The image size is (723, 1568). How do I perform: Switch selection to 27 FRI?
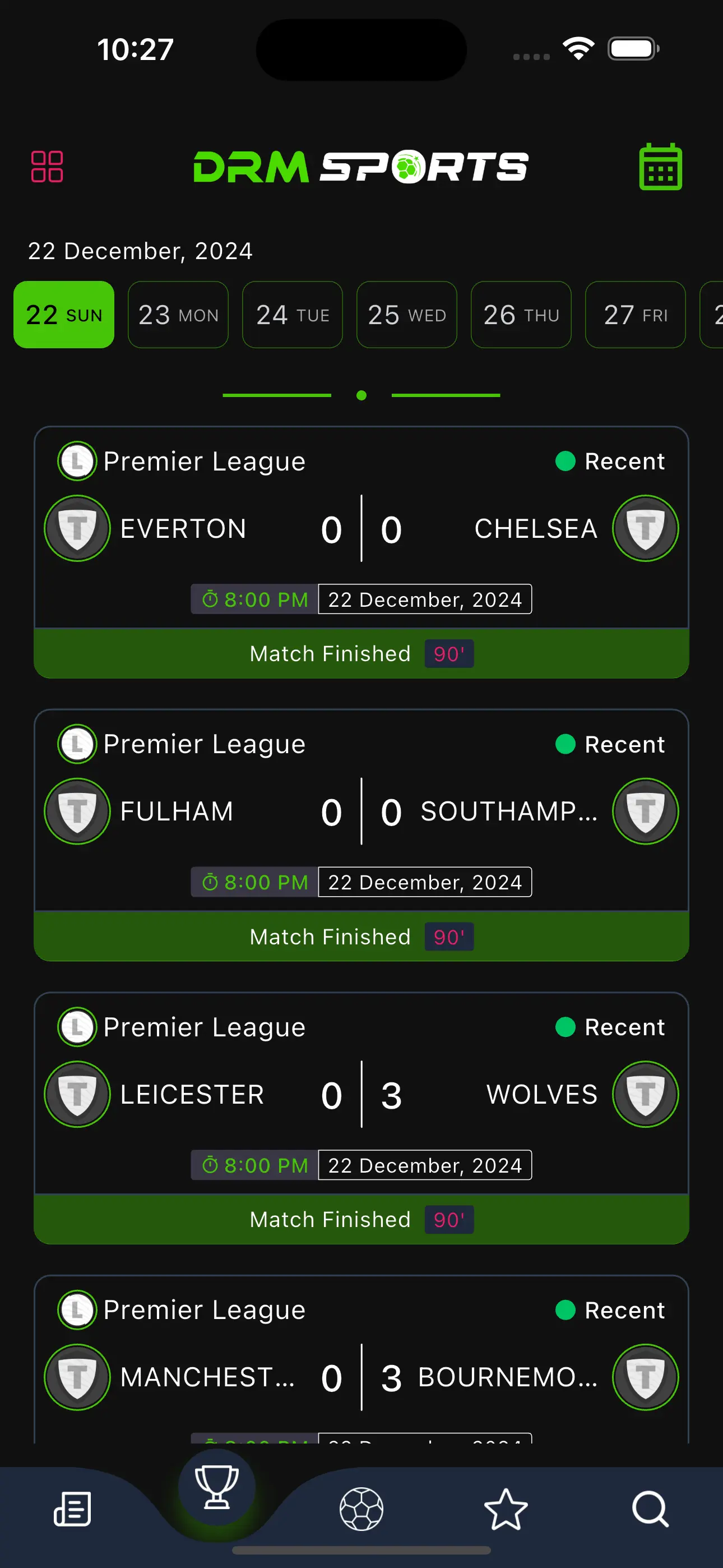tap(635, 315)
